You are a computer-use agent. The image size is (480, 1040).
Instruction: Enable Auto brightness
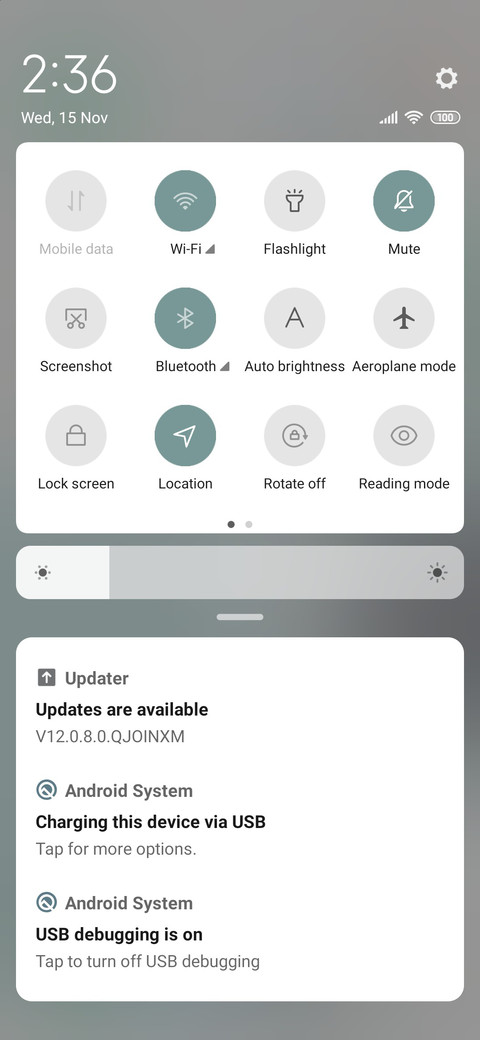(294, 318)
